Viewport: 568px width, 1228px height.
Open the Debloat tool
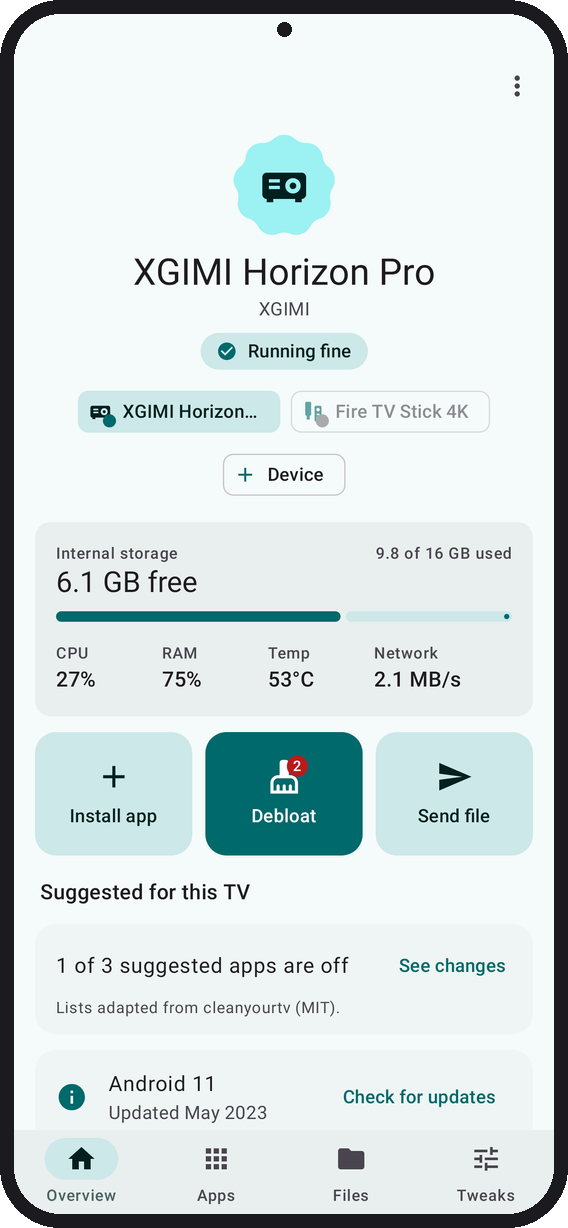[284, 794]
